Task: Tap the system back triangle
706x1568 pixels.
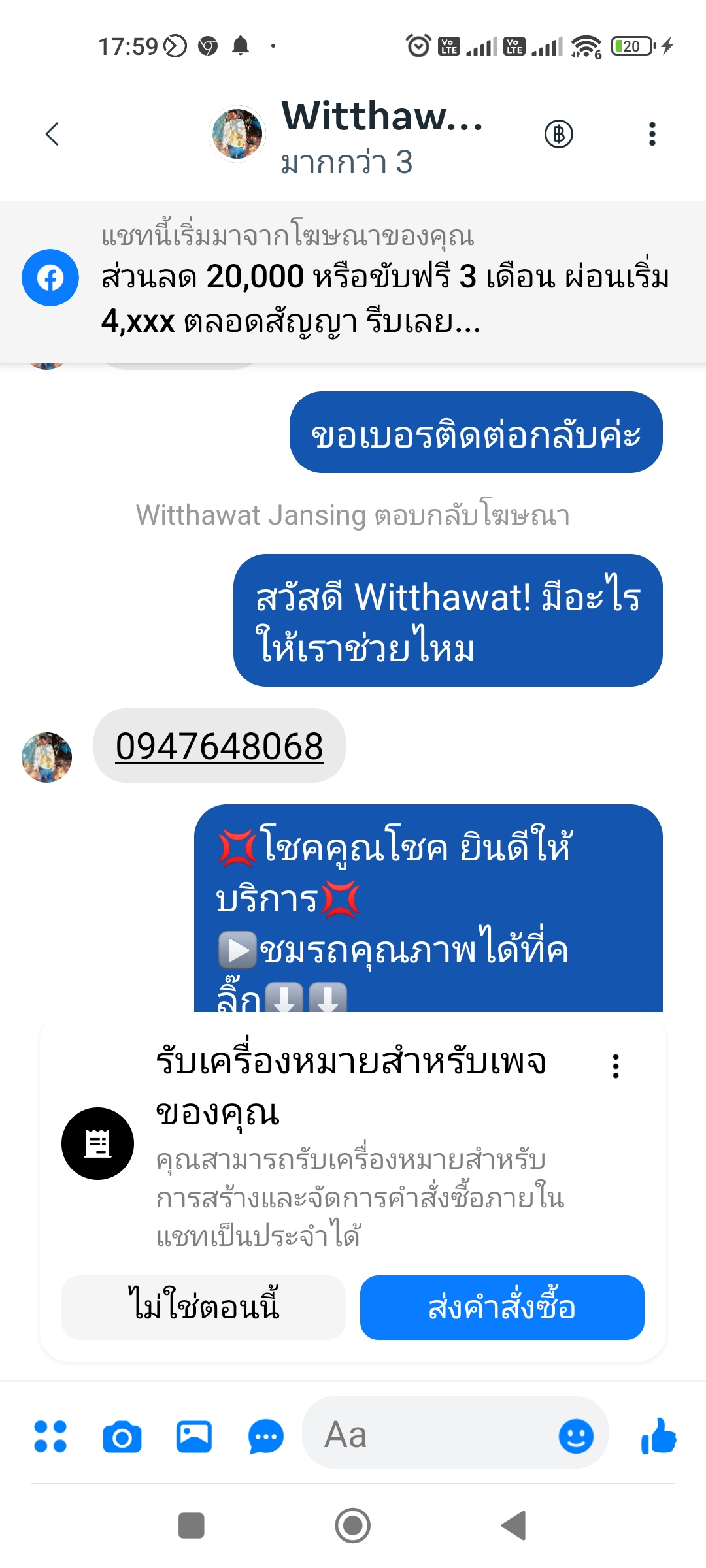Action: [514, 1526]
